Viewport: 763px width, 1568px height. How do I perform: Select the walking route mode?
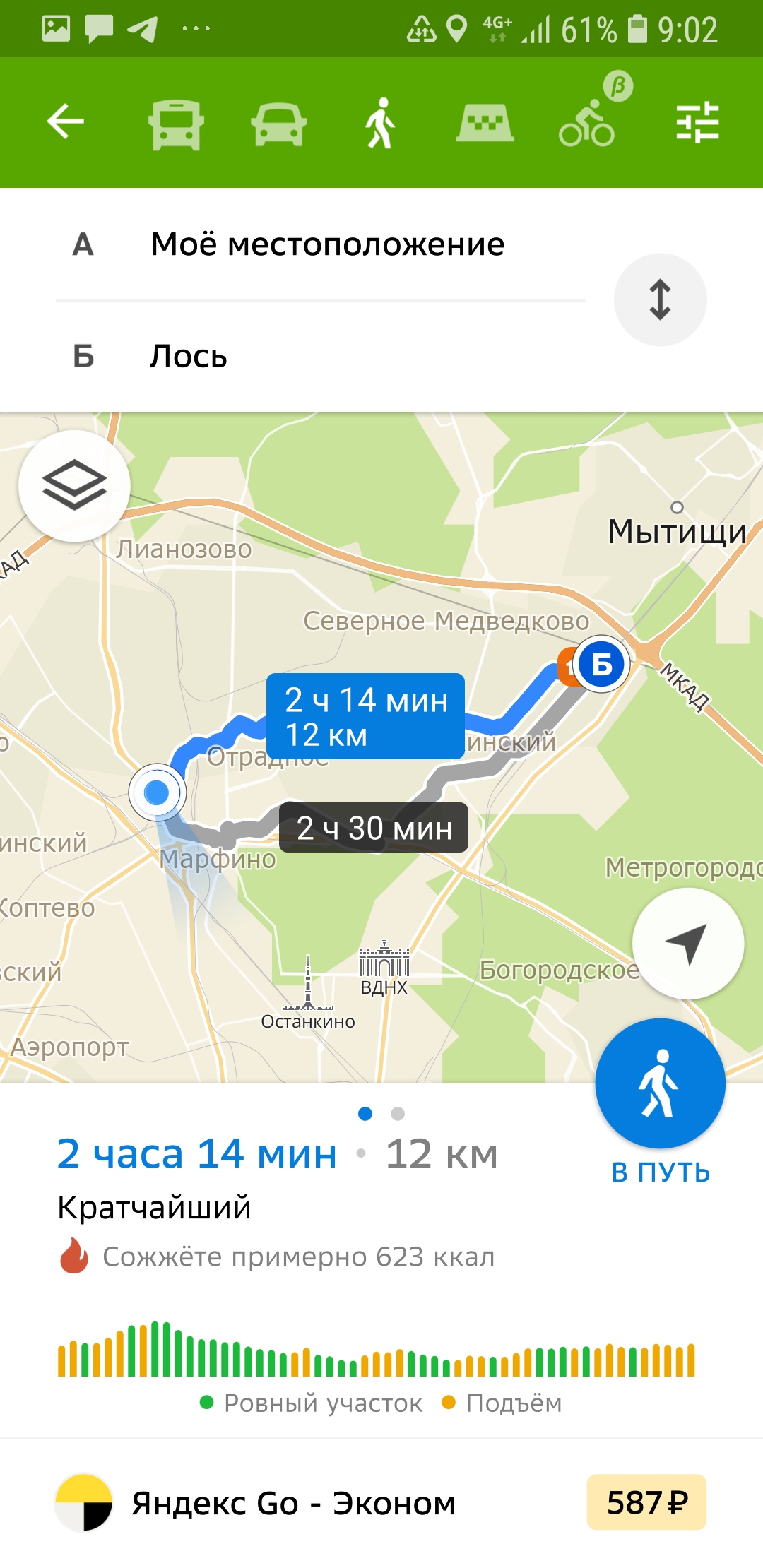click(x=381, y=123)
